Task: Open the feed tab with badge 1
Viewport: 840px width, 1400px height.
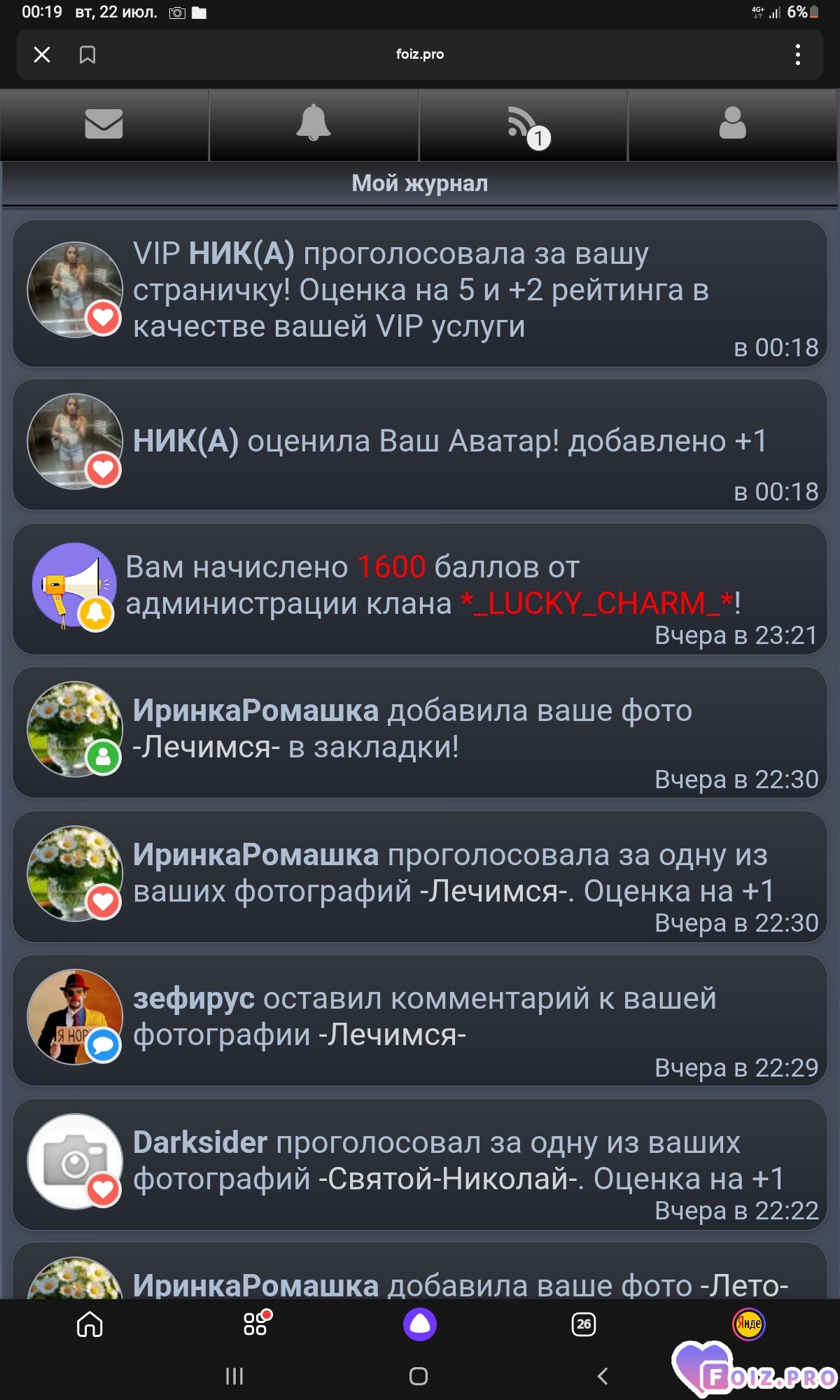Action: pyautogui.click(x=523, y=125)
